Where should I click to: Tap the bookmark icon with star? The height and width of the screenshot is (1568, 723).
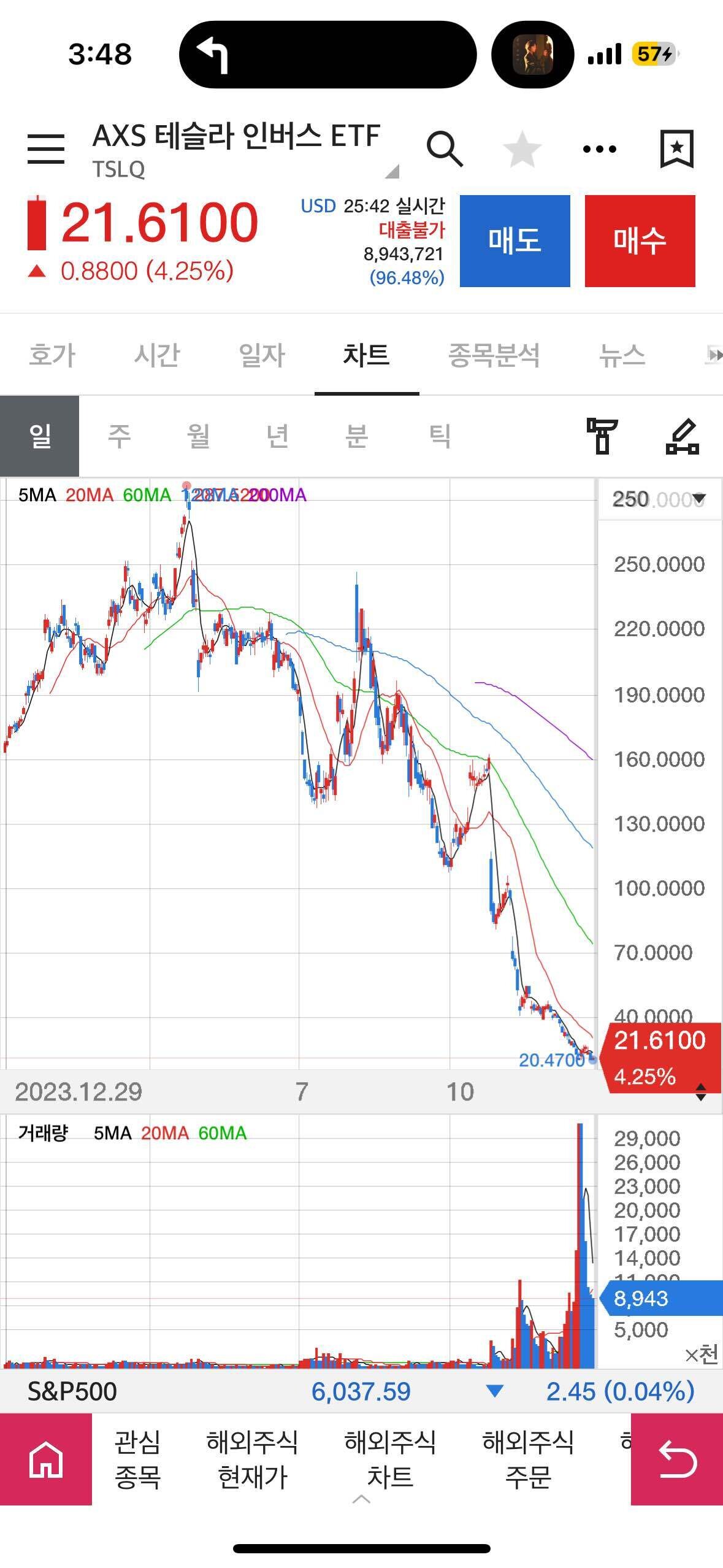(x=676, y=149)
